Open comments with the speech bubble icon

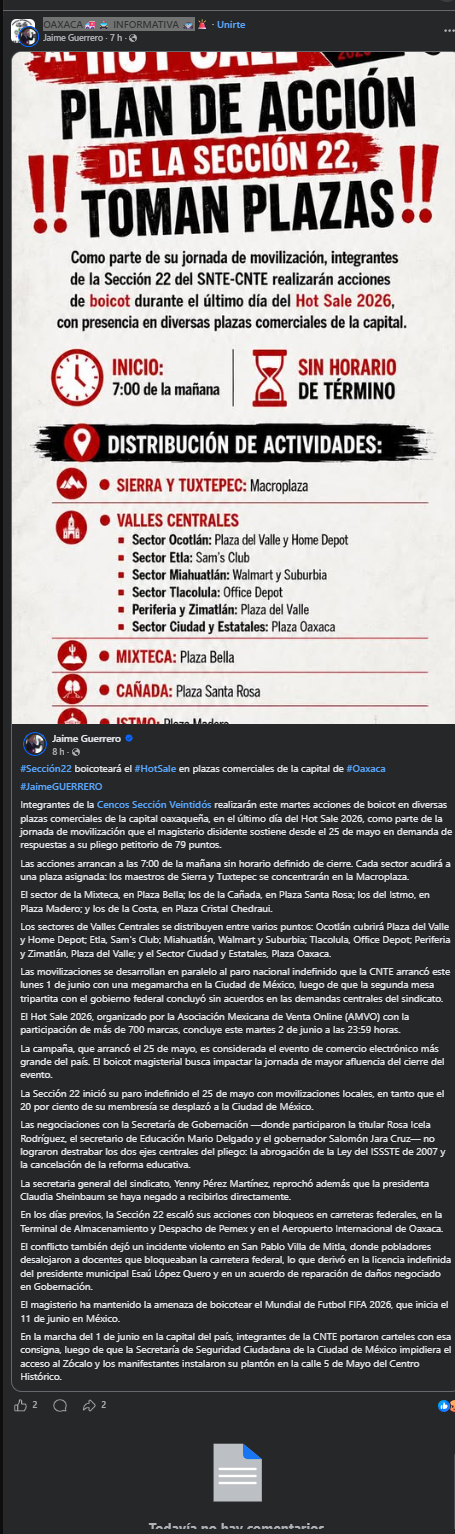(60, 1404)
